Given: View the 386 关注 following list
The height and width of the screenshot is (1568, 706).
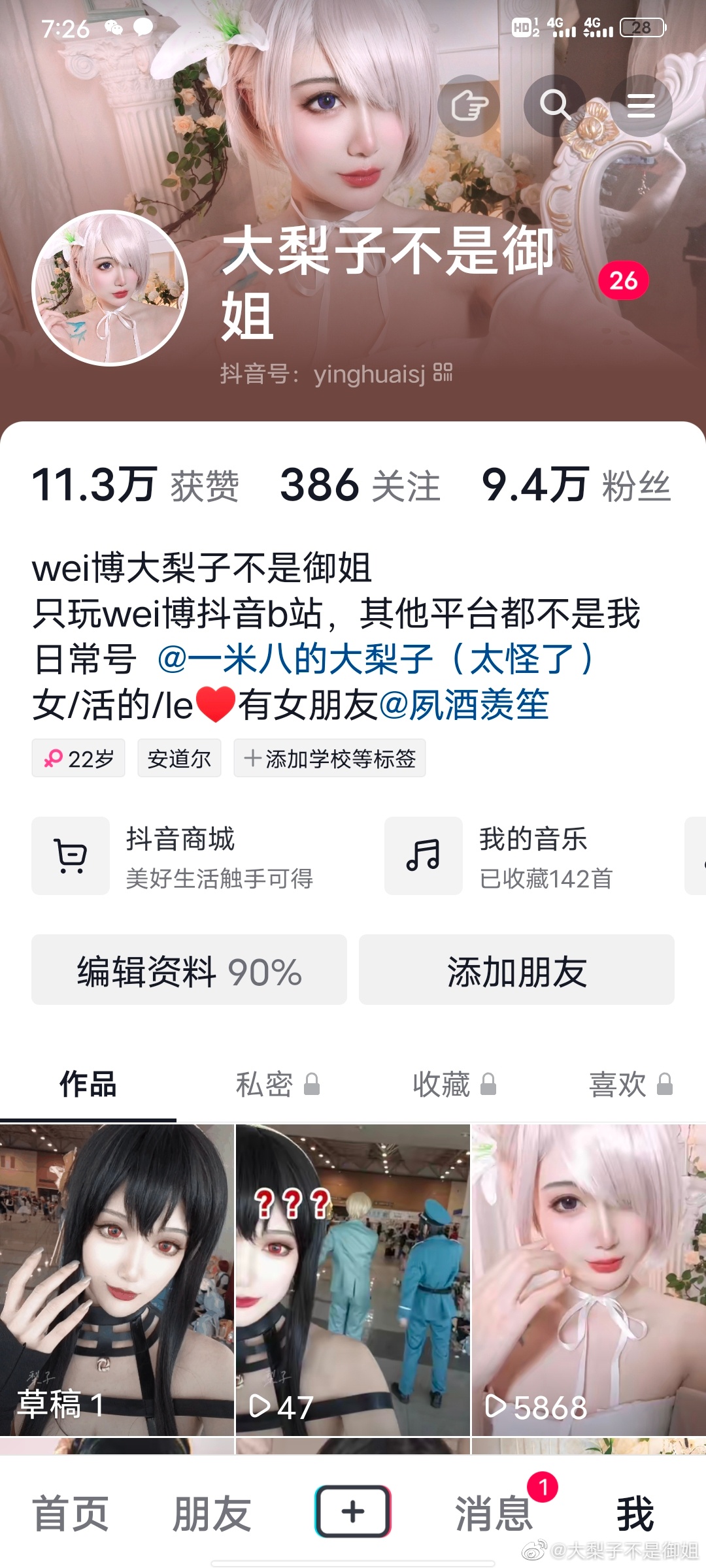Looking at the screenshot, I should (x=360, y=486).
